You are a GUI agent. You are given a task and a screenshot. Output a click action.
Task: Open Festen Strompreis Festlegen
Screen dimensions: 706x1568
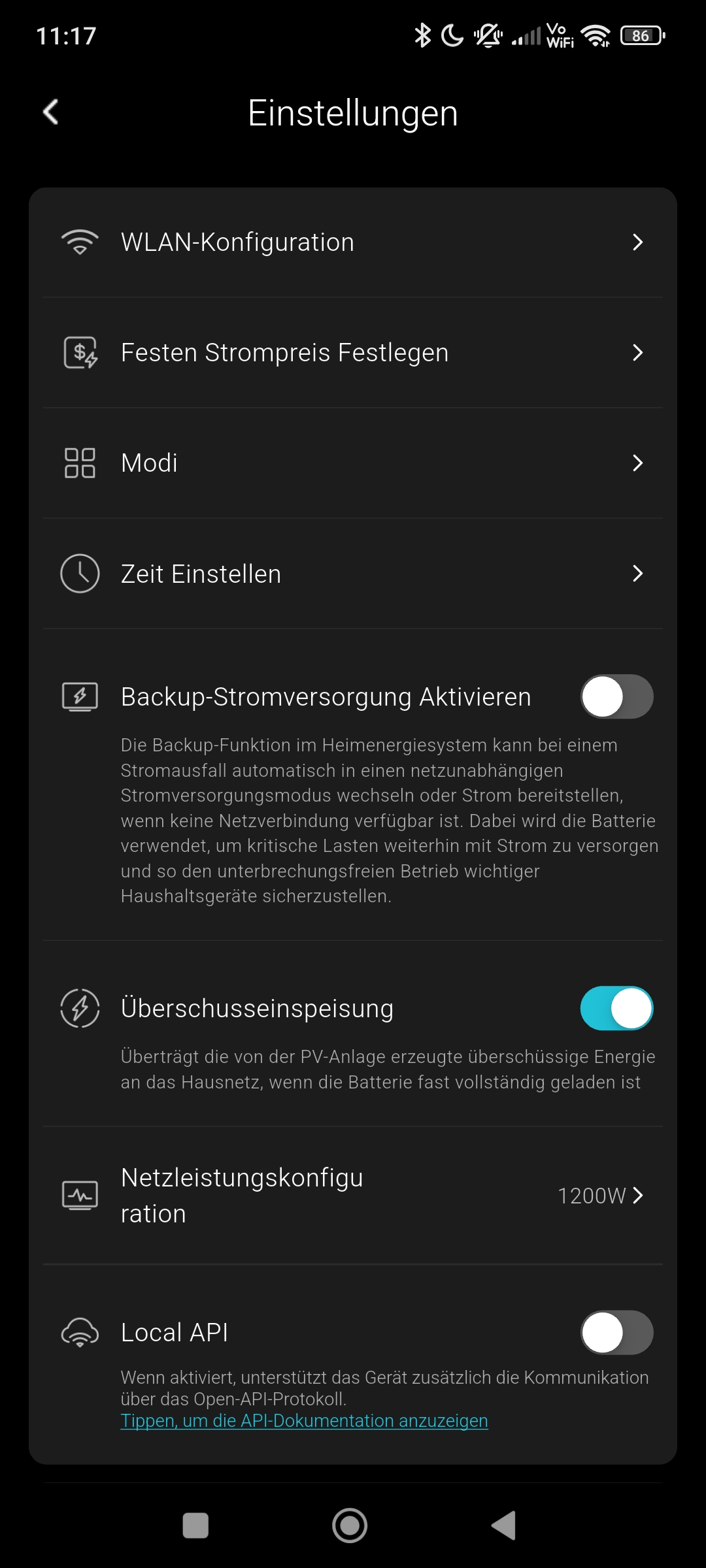click(x=353, y=353)
